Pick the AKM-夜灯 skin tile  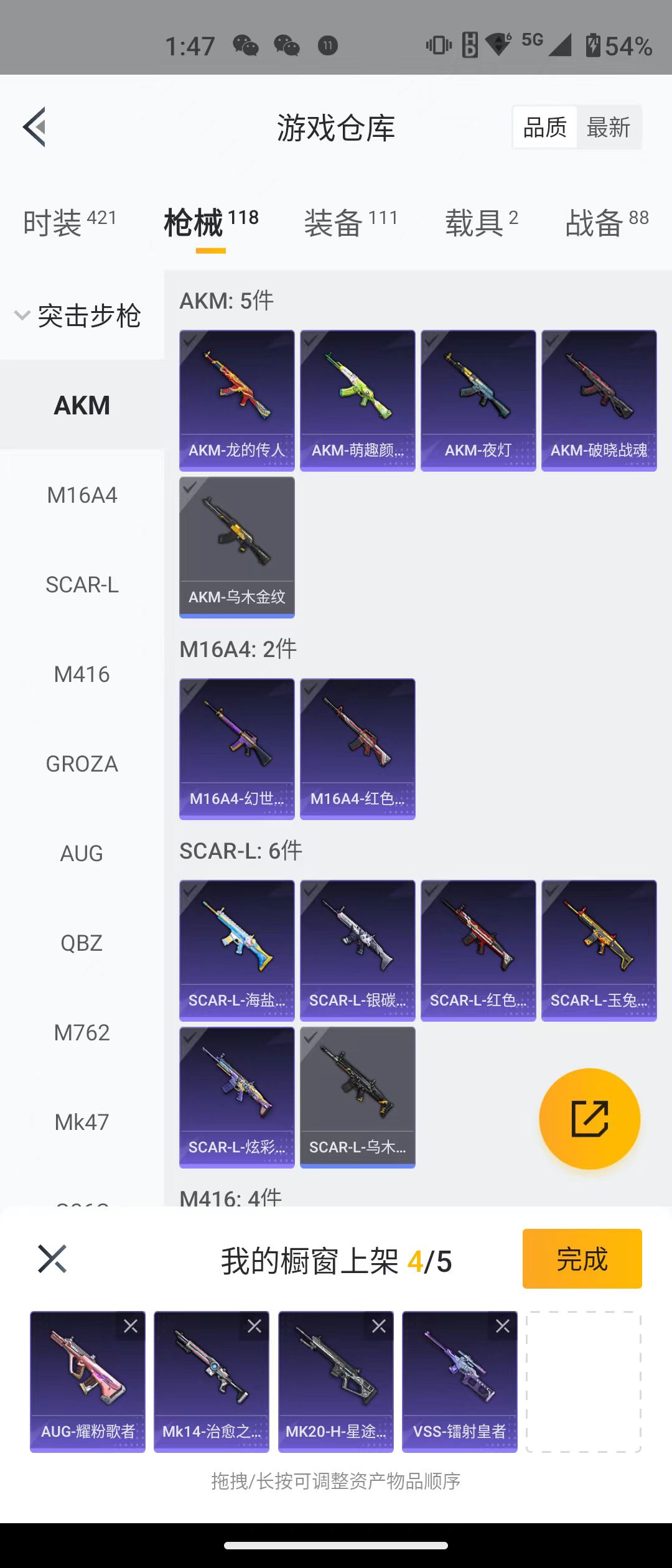tap(478, 400)
